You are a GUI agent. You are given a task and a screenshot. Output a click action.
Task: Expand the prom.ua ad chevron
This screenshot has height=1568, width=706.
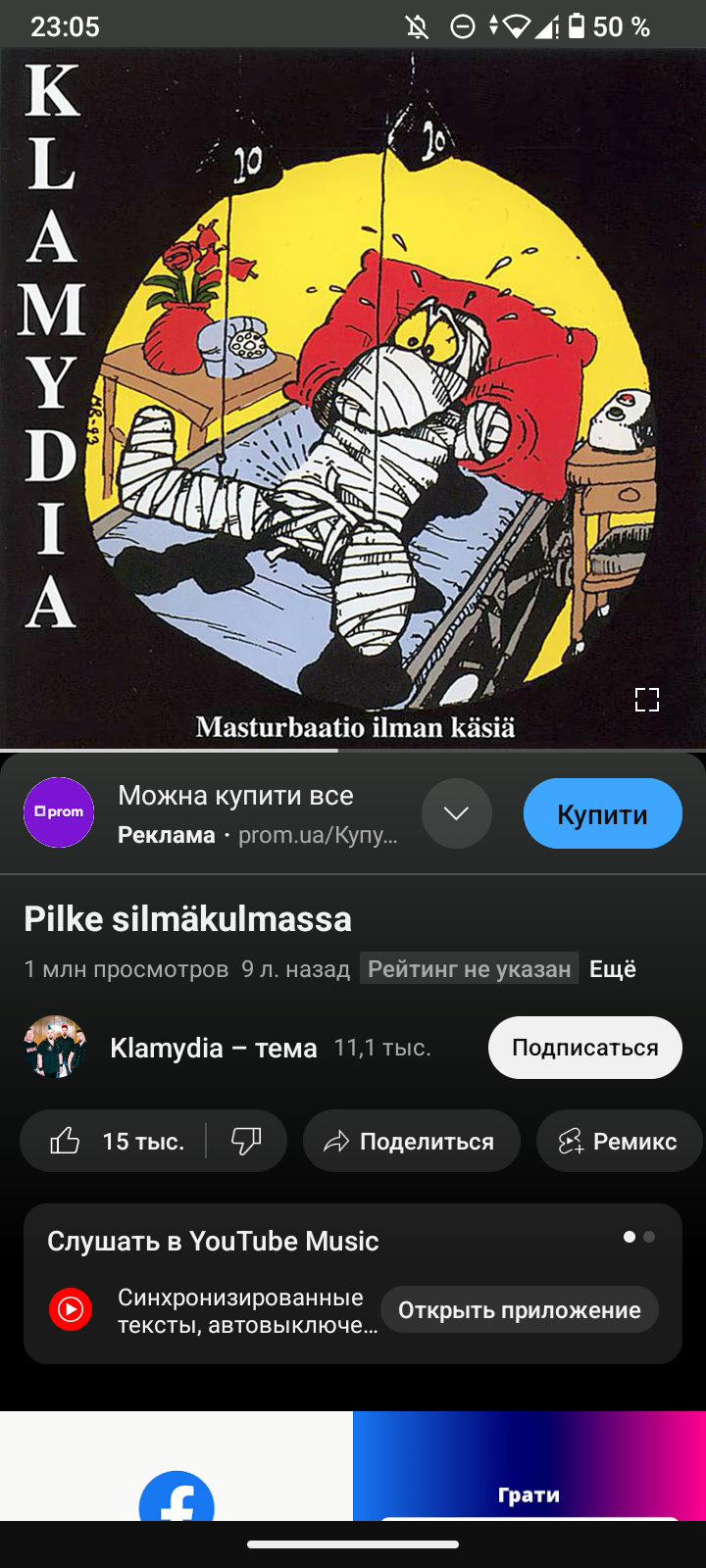click(457, 813)
